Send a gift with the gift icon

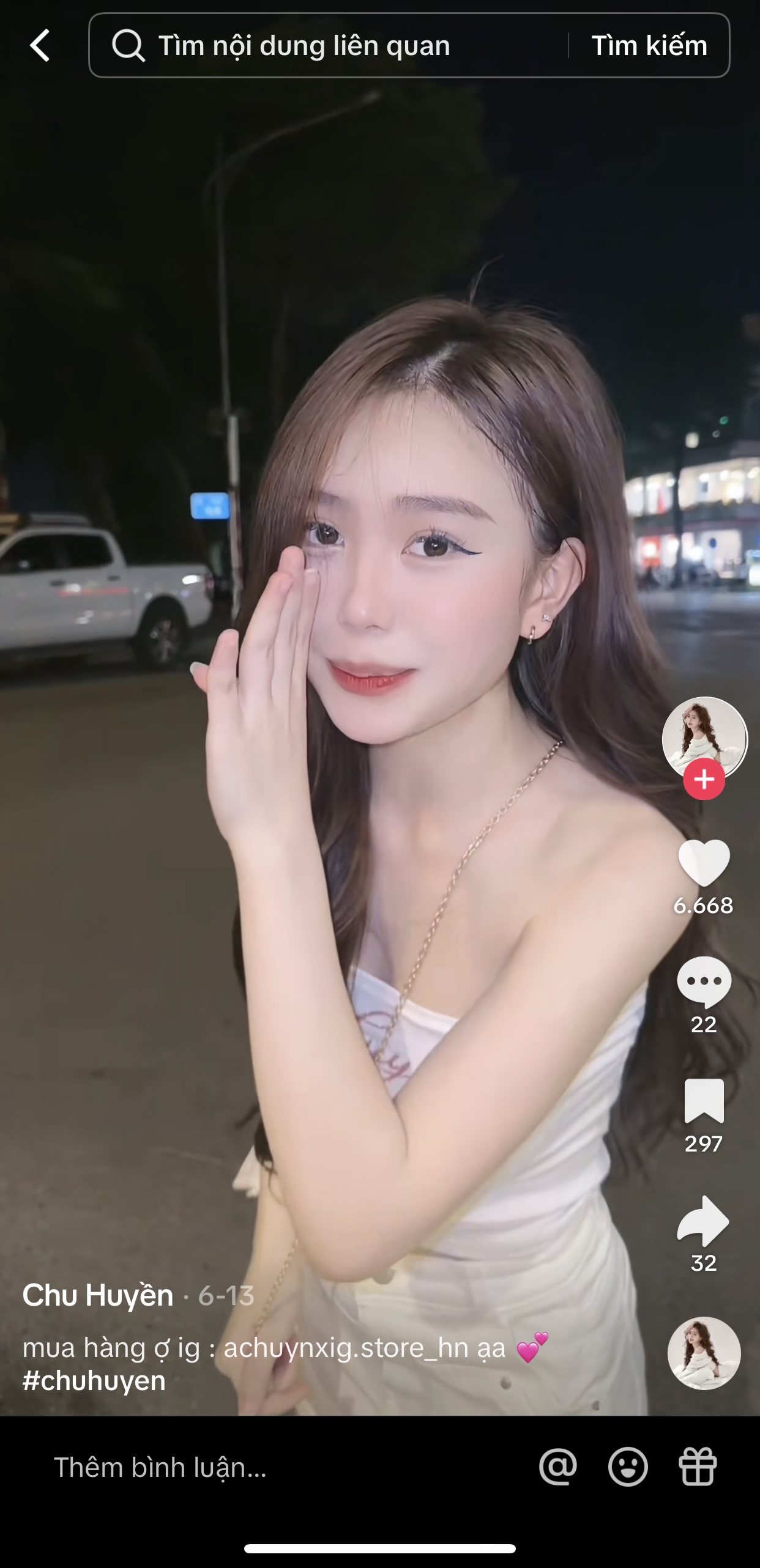pyautogui.click(x=698, y=1466)
